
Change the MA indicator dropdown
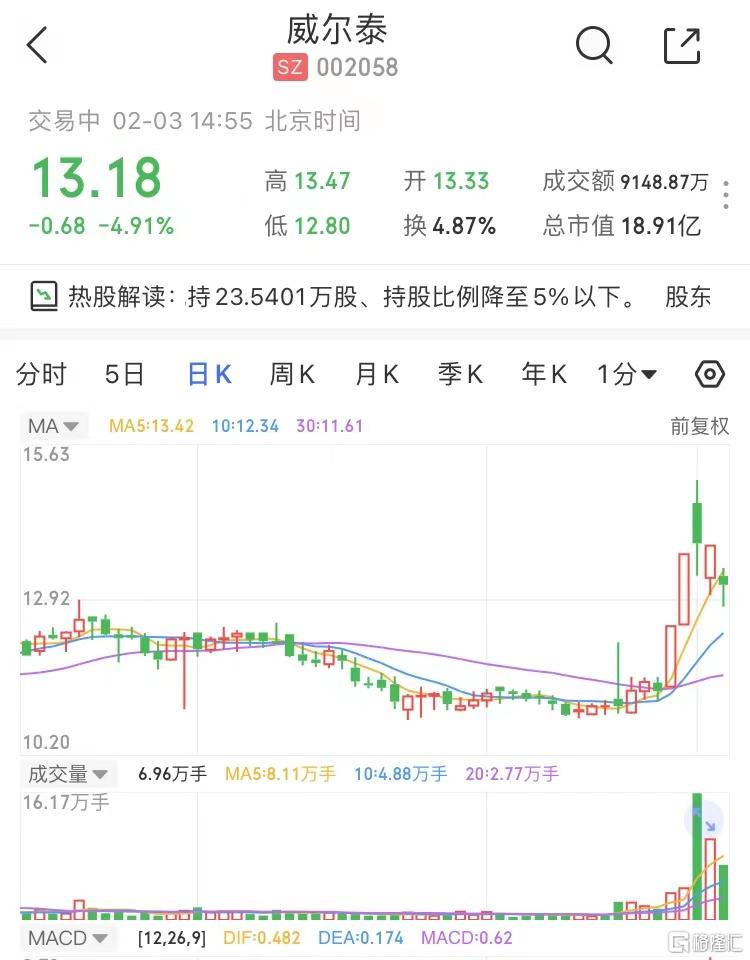pyautogui.click(x=54, y=426)
